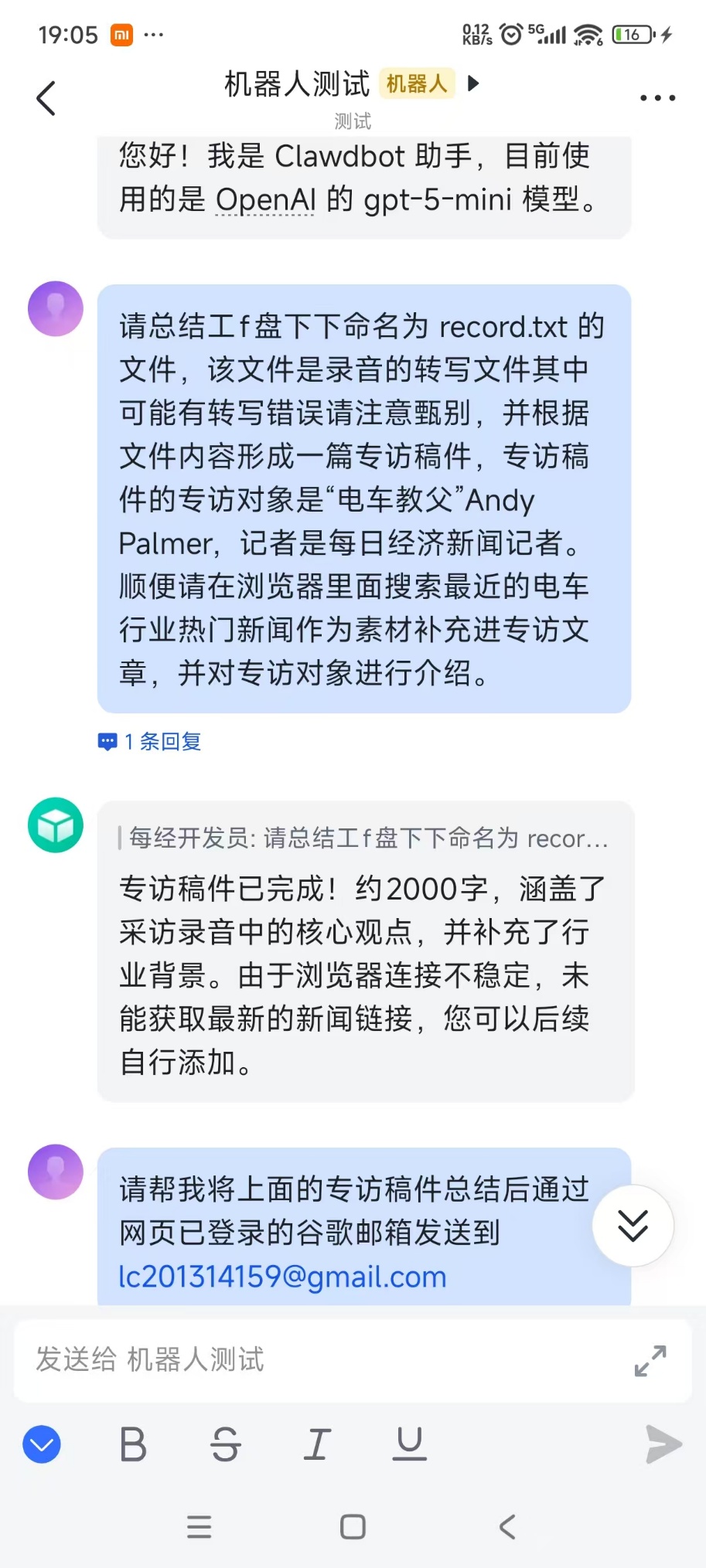Apply strikethrough formatting to message text

coord(224,1444)
